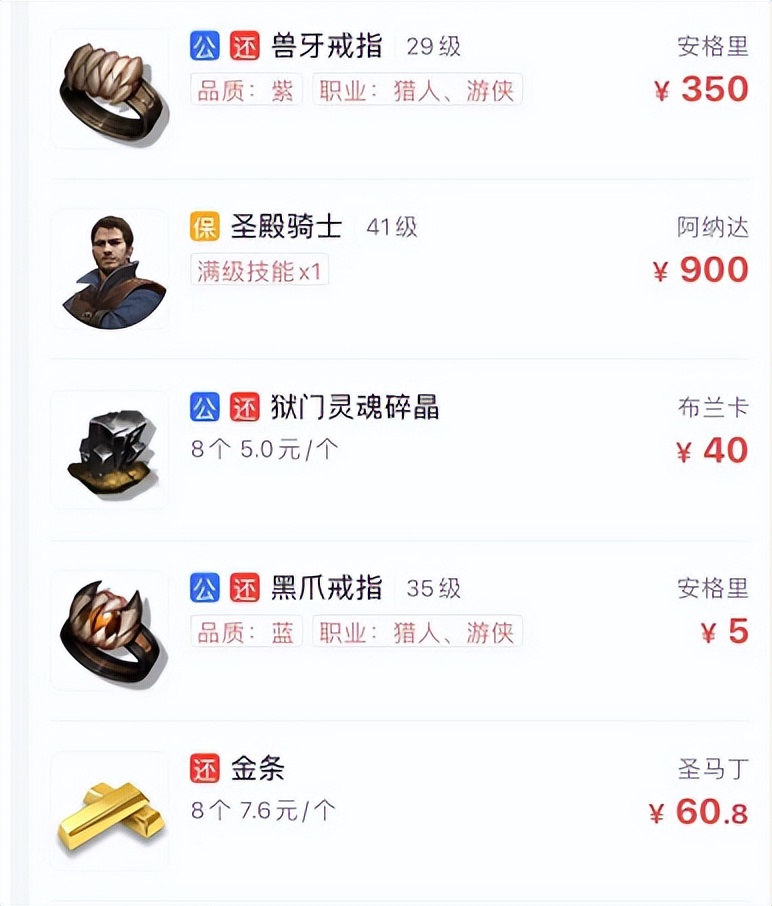Viewport: 772px width, 906px height.
Task: Select the 品质：紫 quality tag
Action: [x=245, y=90]
